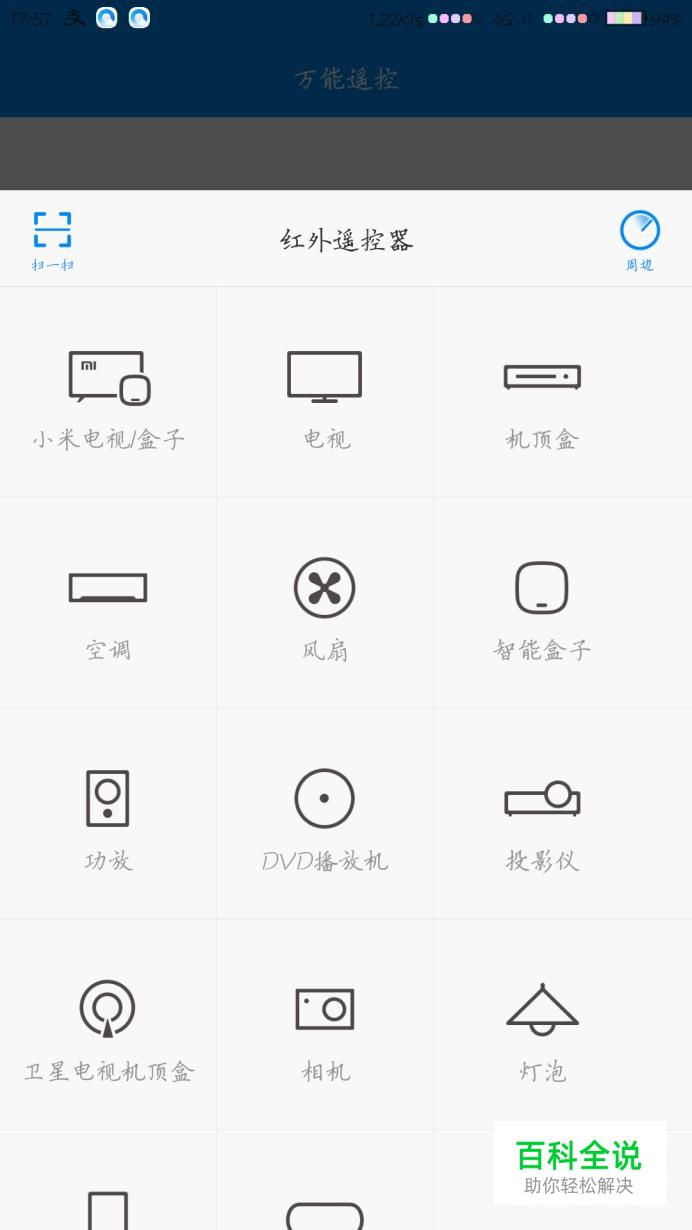Open the 功放 remote category

click(108, 815)
